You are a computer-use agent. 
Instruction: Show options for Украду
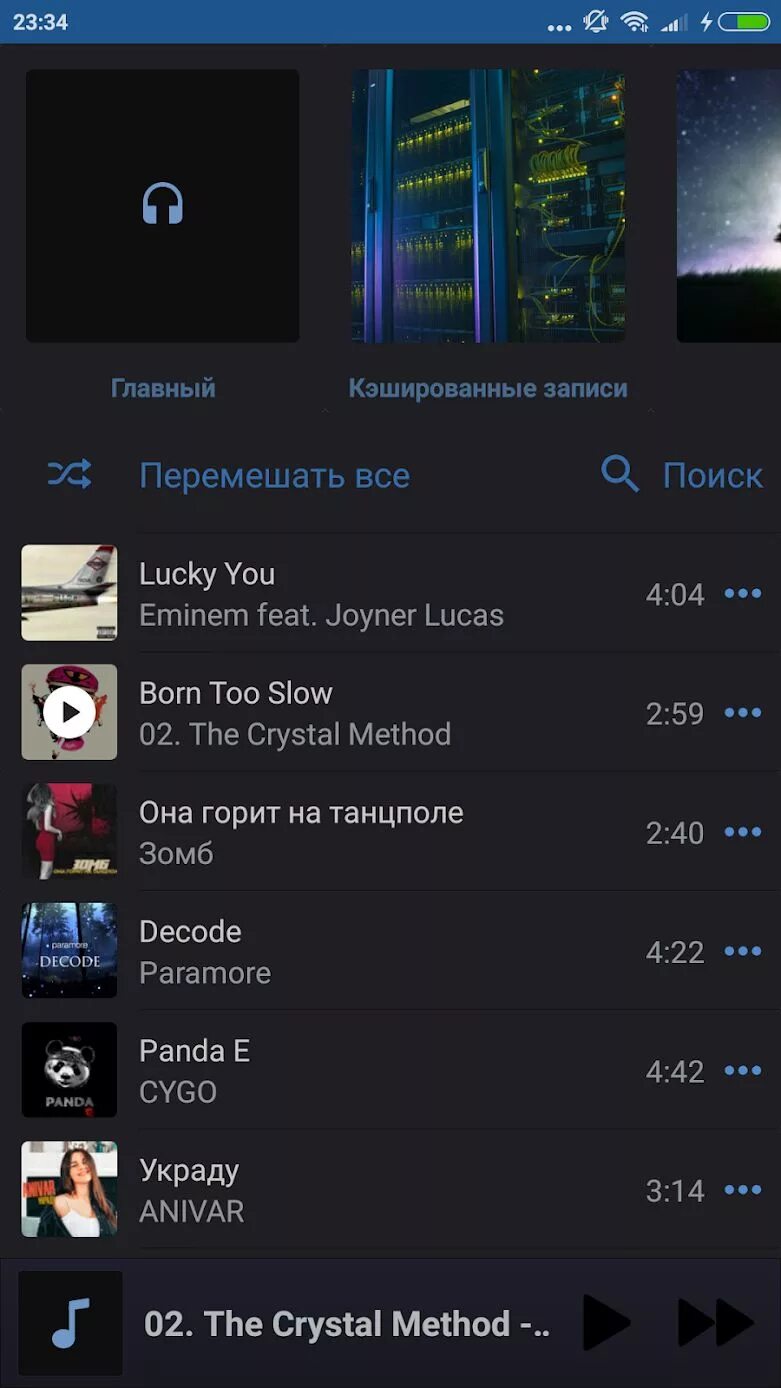[x=742, y=1190]
